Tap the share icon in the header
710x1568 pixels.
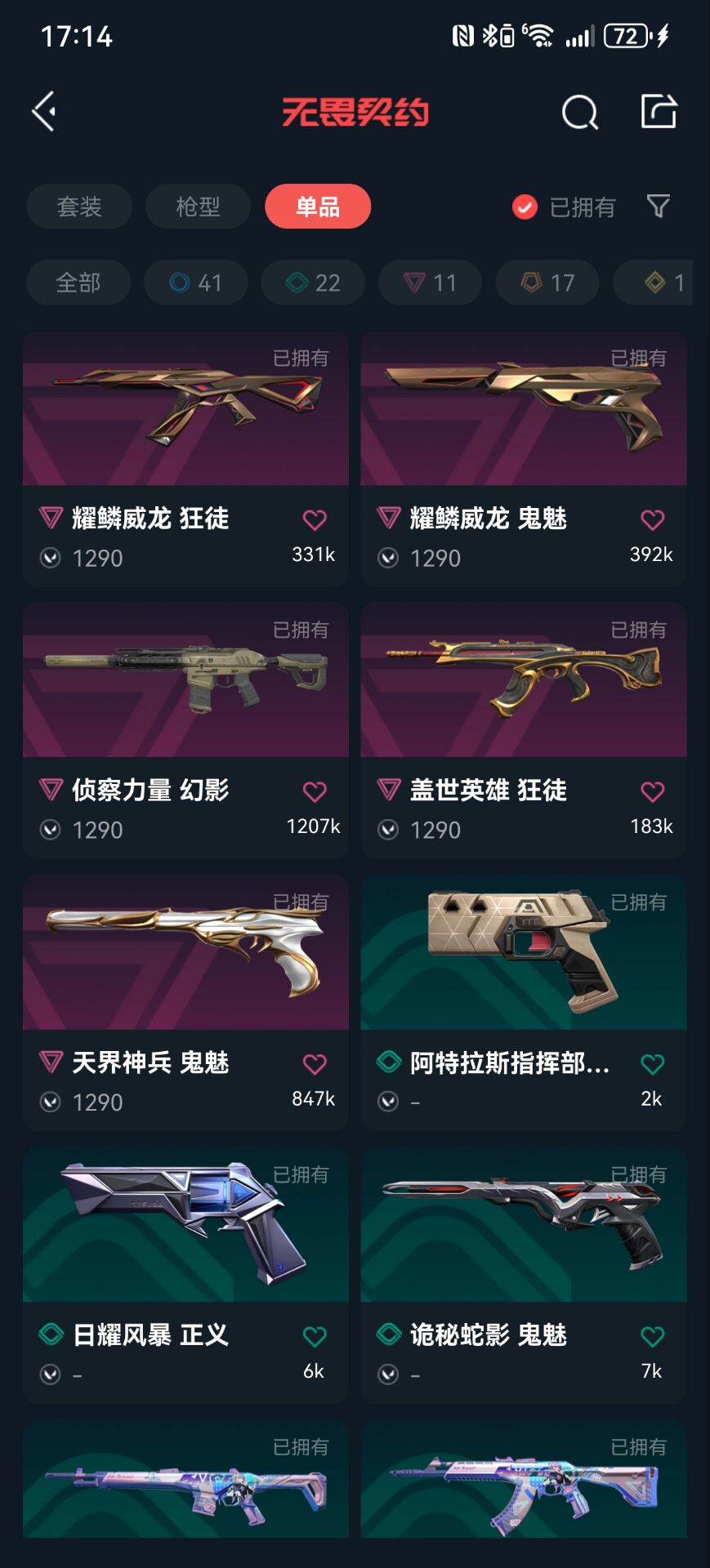[659, 111]
